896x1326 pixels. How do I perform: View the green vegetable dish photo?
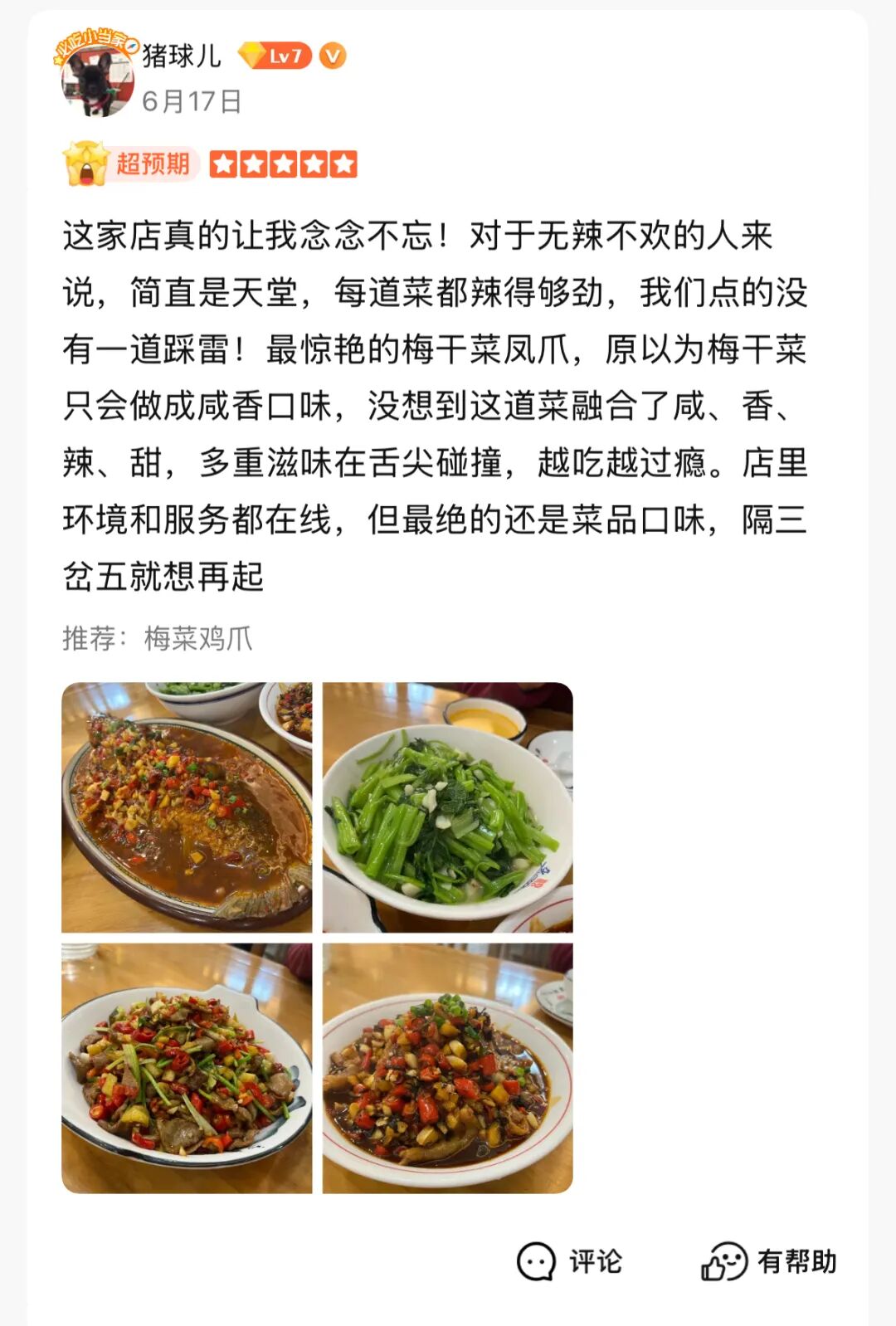pyautogui.click(x=447, y=807)
